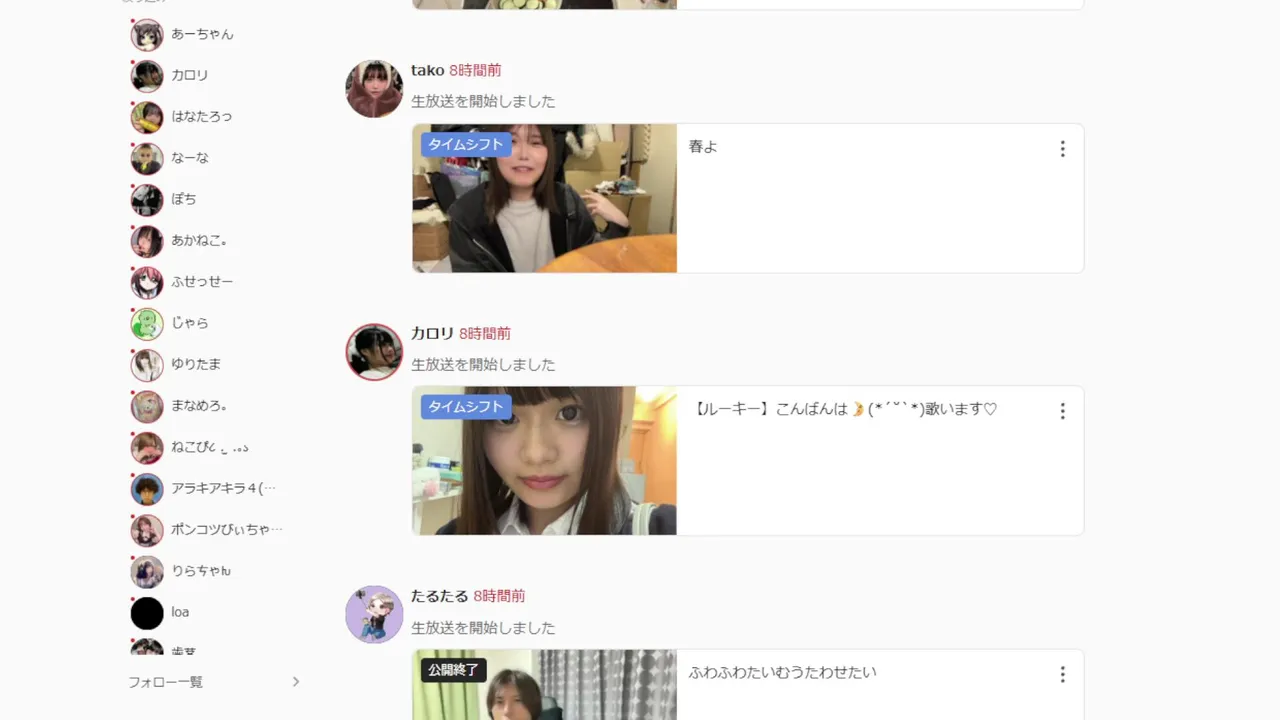The width and height of the screenshot is (1280, 720).
Task: Expand the フォロー一覧 follow list
Action: click(x=214, y=682)
